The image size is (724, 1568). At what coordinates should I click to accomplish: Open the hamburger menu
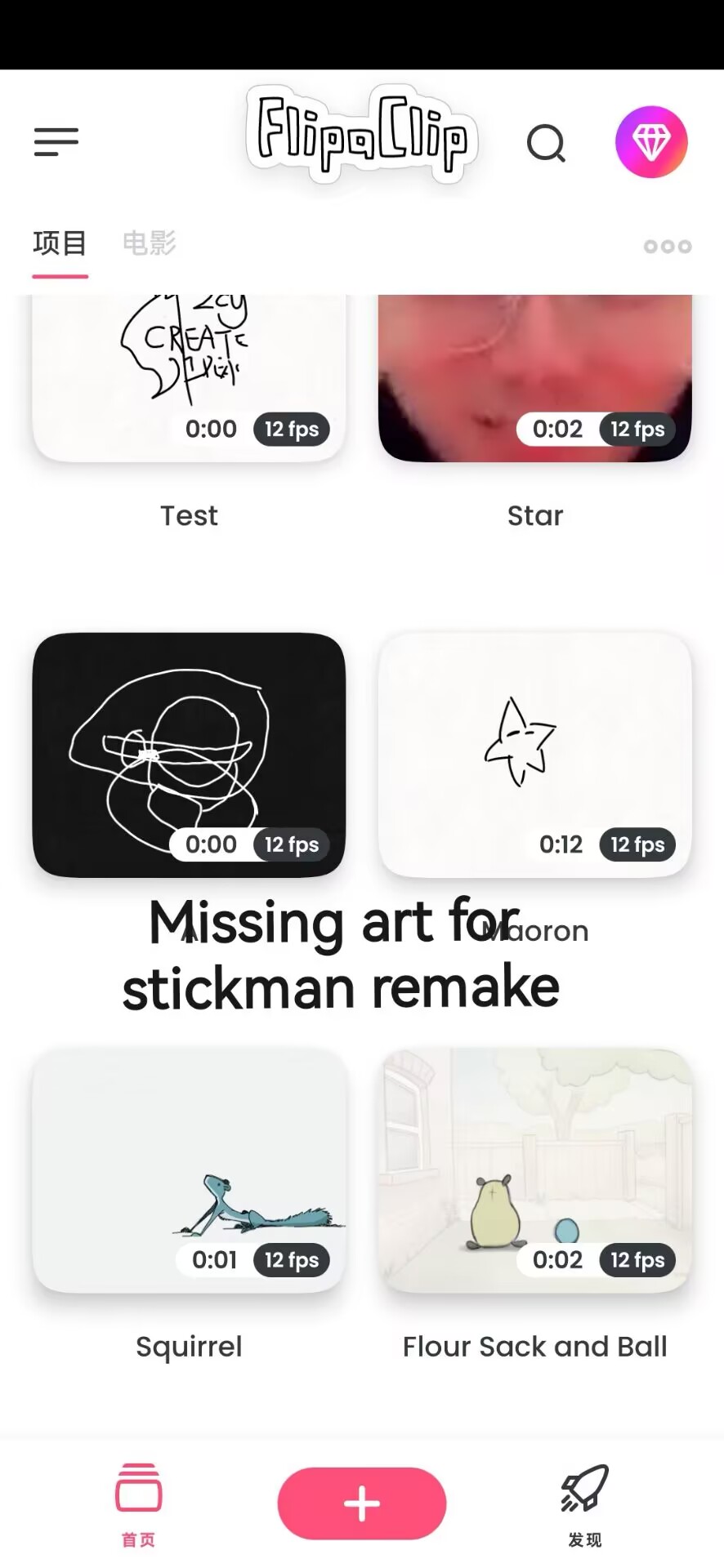click(56, 142)
